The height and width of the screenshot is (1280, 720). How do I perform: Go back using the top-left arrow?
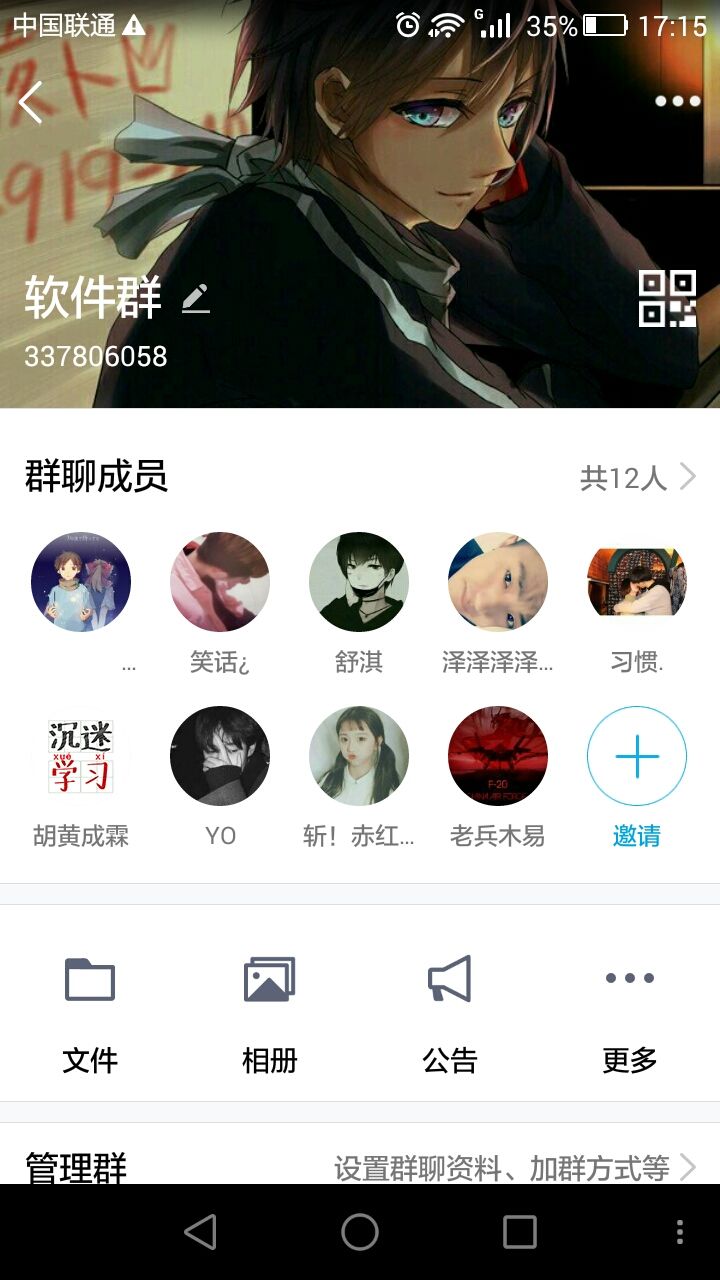(31, 102)
